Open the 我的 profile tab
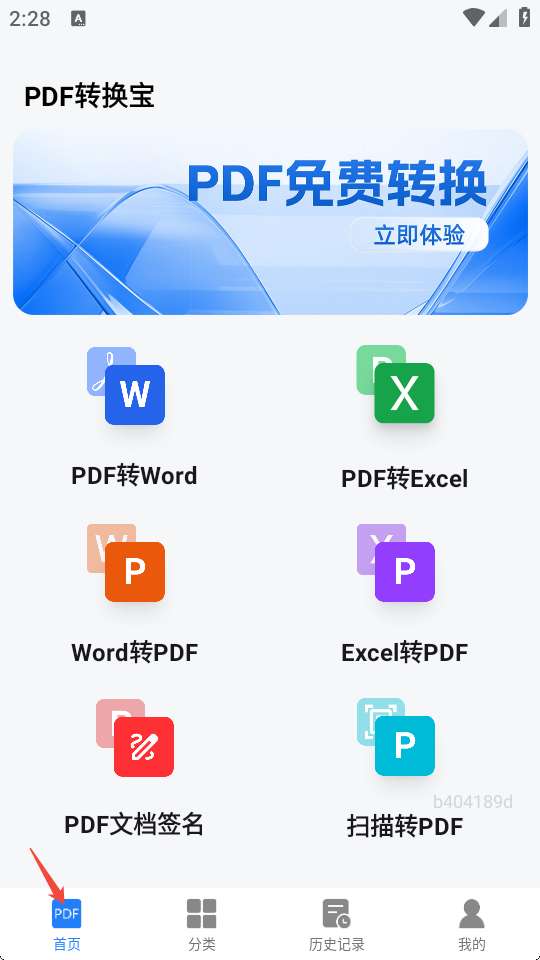 [x=472, y=924]
